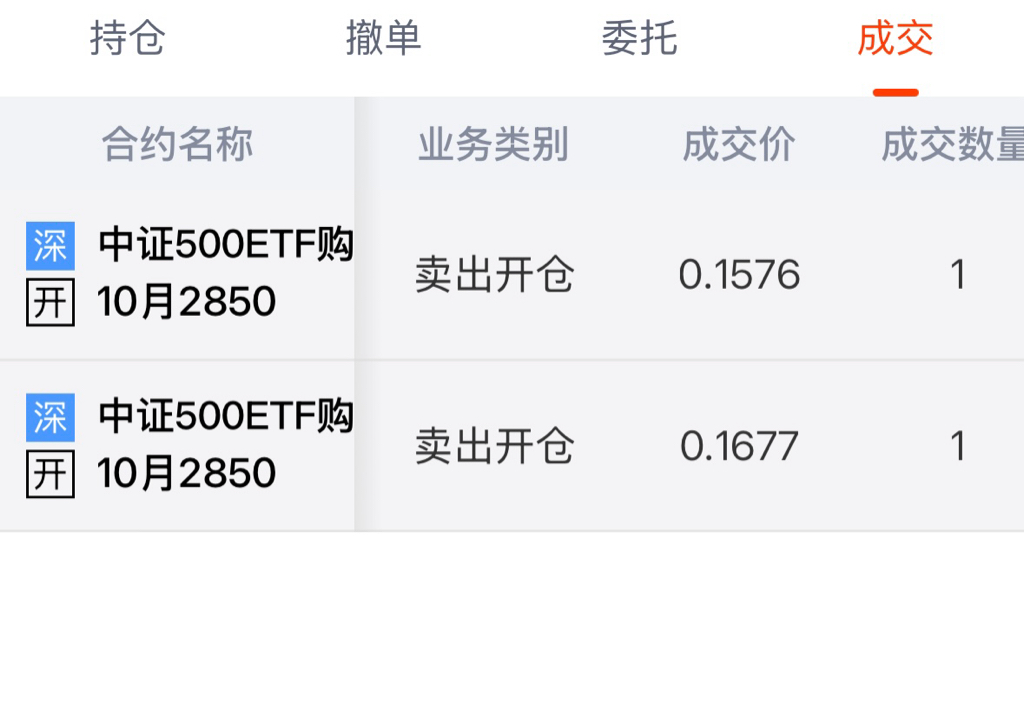Open the 撤单 tab

(x=383, y=38)
